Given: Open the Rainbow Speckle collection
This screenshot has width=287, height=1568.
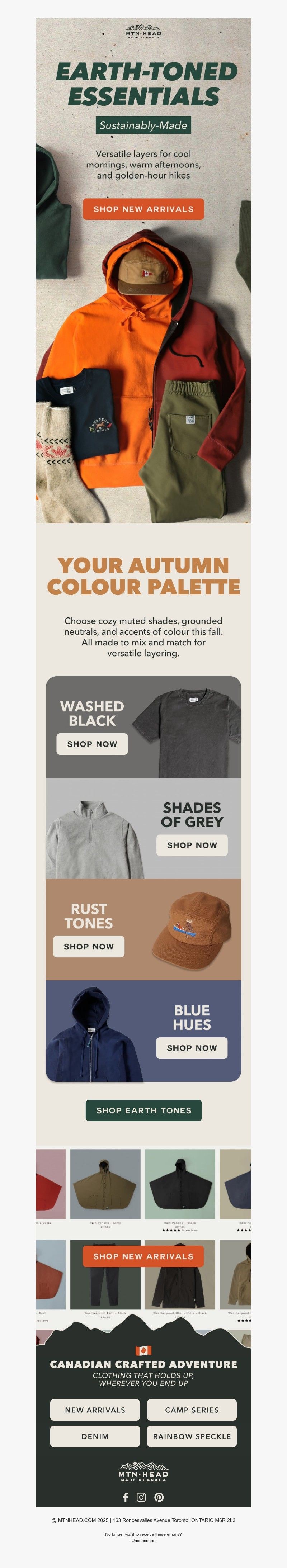Looking at the screenshot, I should coord(192,1436).
